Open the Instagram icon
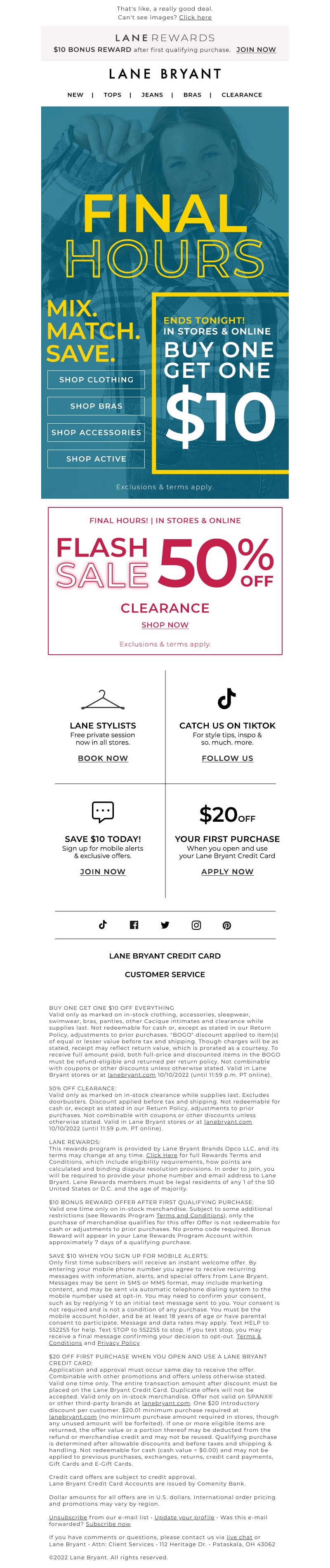330x1568 pixels. click(x=196, y=925)
